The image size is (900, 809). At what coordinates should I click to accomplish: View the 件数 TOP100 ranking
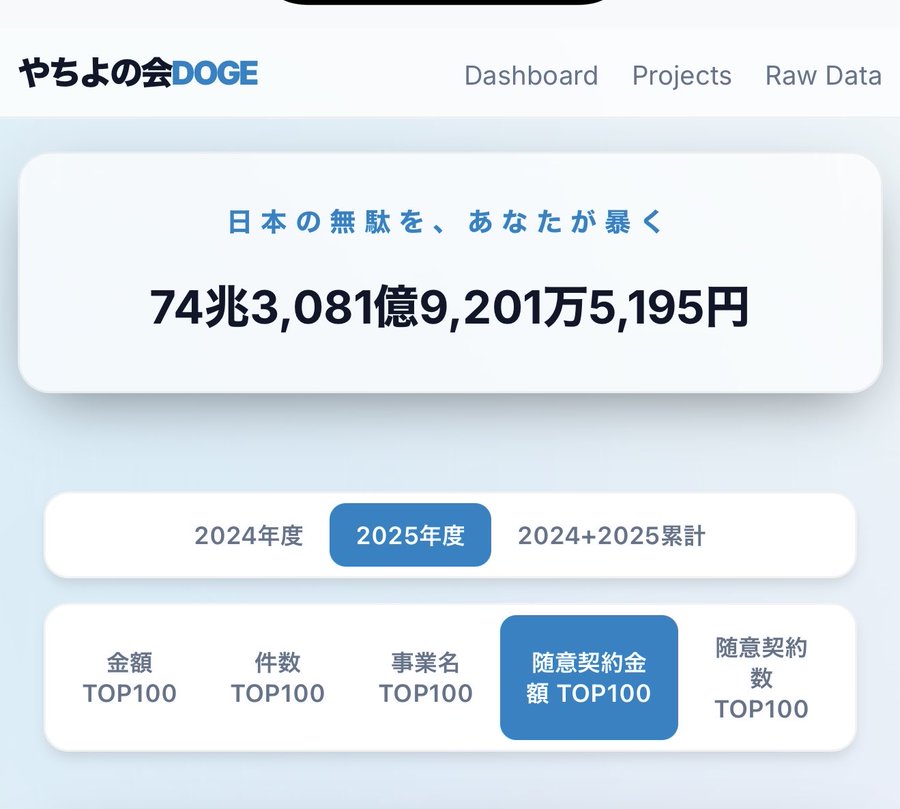pos(278,678)
